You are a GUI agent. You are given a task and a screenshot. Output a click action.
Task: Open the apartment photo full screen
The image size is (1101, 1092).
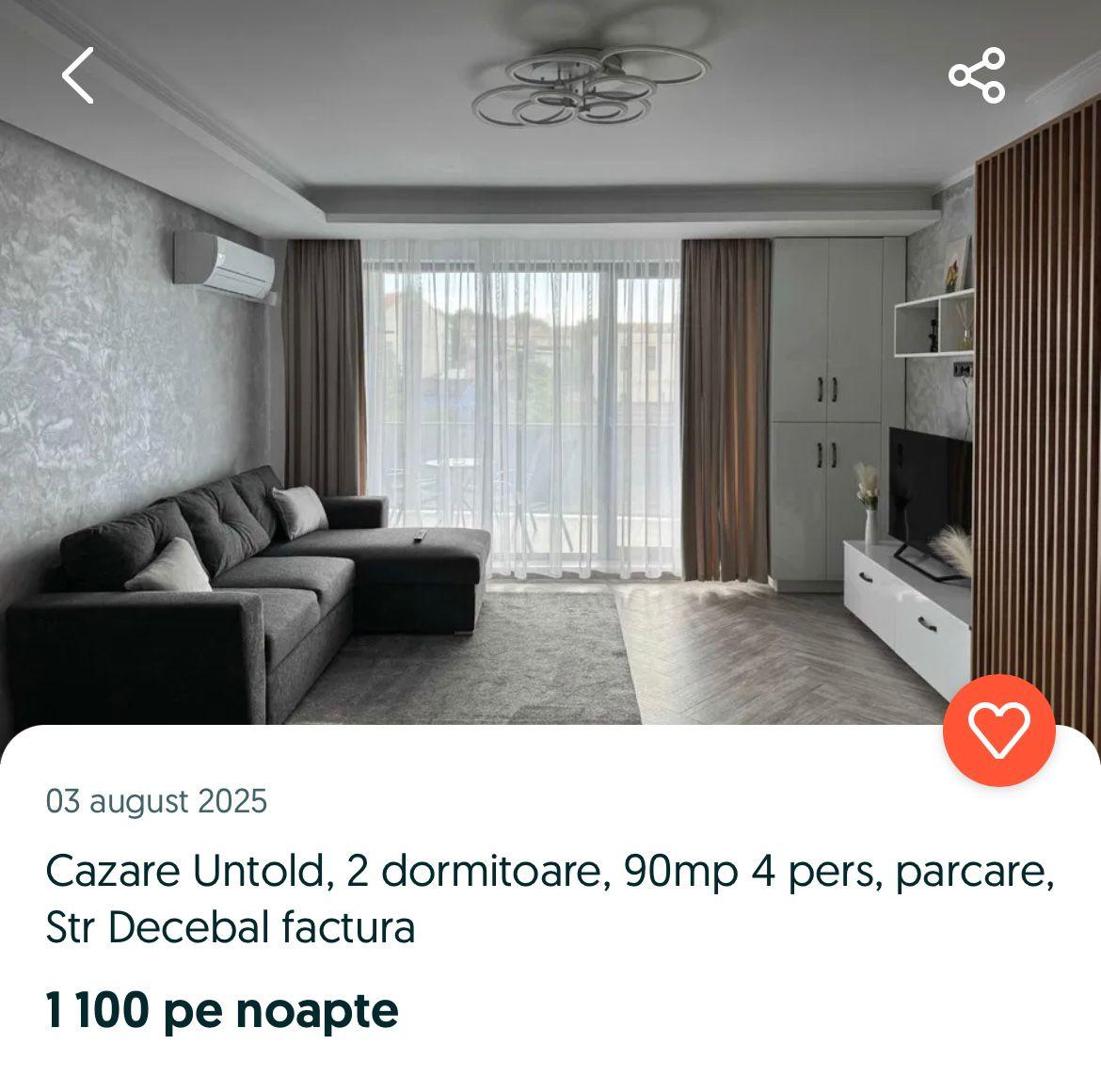pyautogui.click(x=550, y=395)
